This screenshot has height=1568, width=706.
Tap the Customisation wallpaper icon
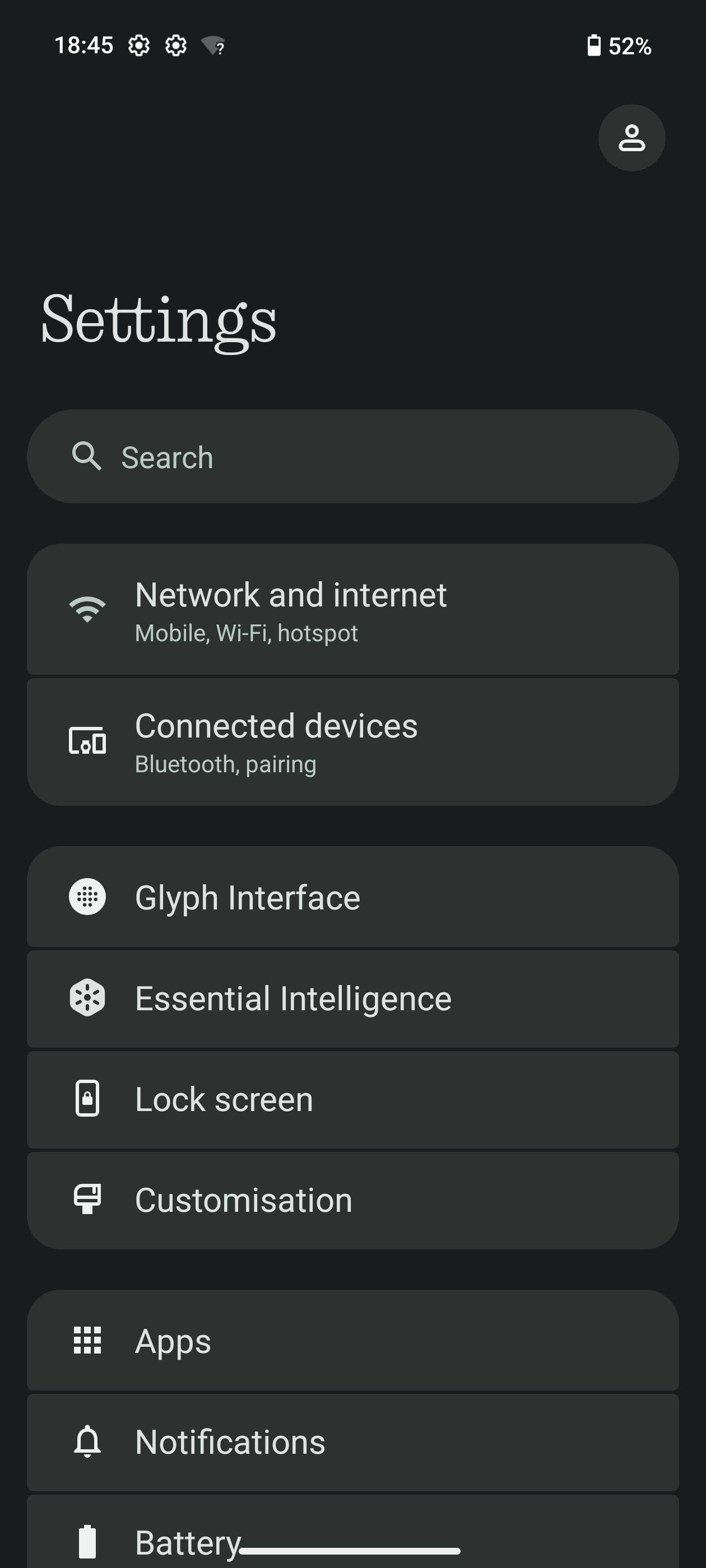coord(88,1198)
